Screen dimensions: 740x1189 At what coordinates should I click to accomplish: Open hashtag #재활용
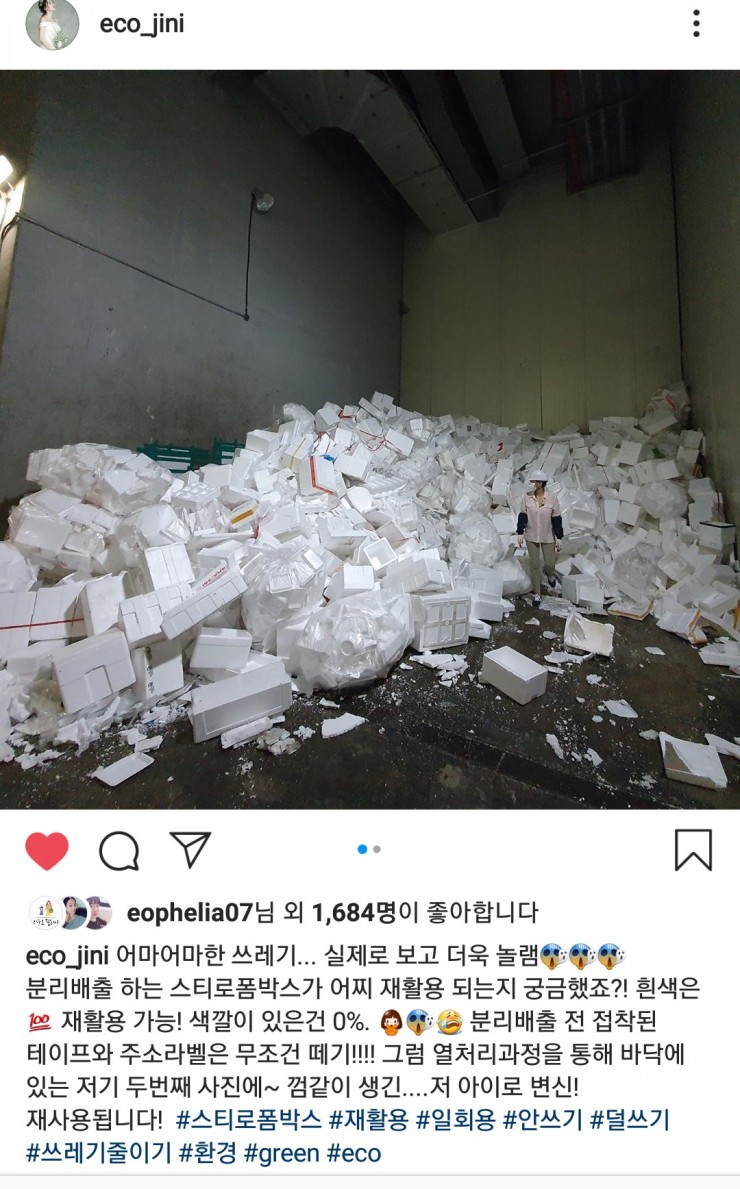368,1120
